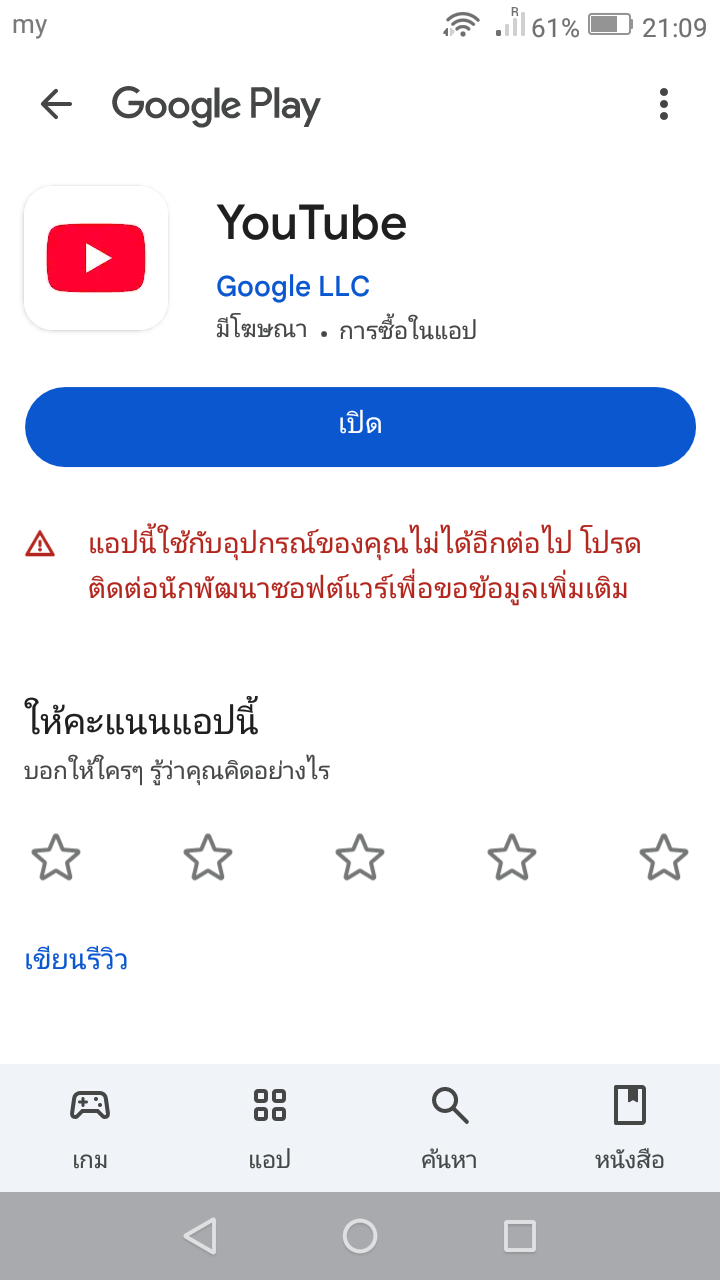Viewport: 720px width, 1280px height.
Task: Tap the system home button
Action: [x=360, y=1236]
